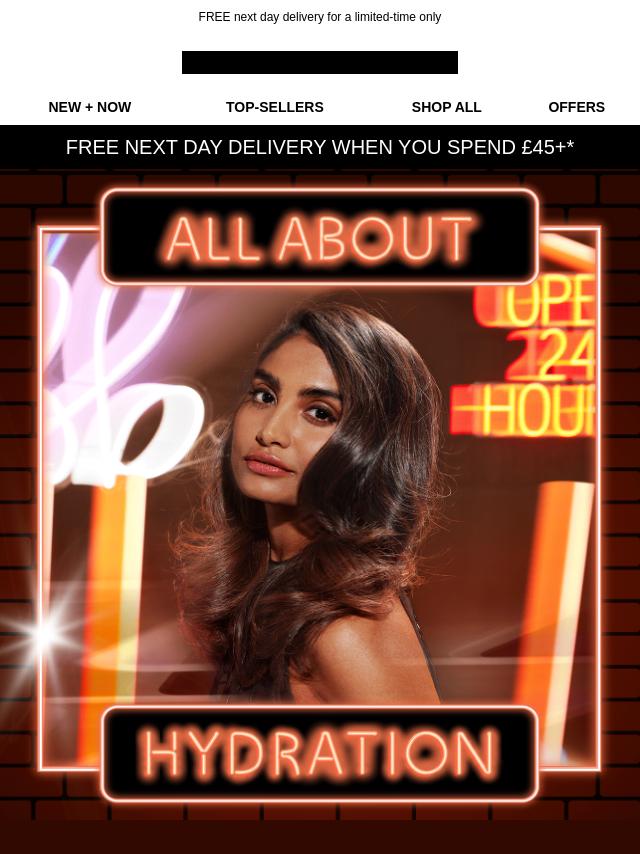Open the OFFERS page

pyautogui.click(x=576, y=107)
